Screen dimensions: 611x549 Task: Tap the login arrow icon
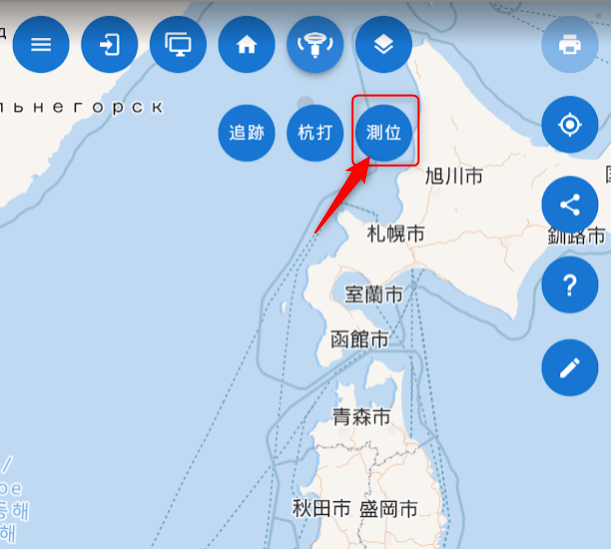pyautogui.click(x=110, y=45)
